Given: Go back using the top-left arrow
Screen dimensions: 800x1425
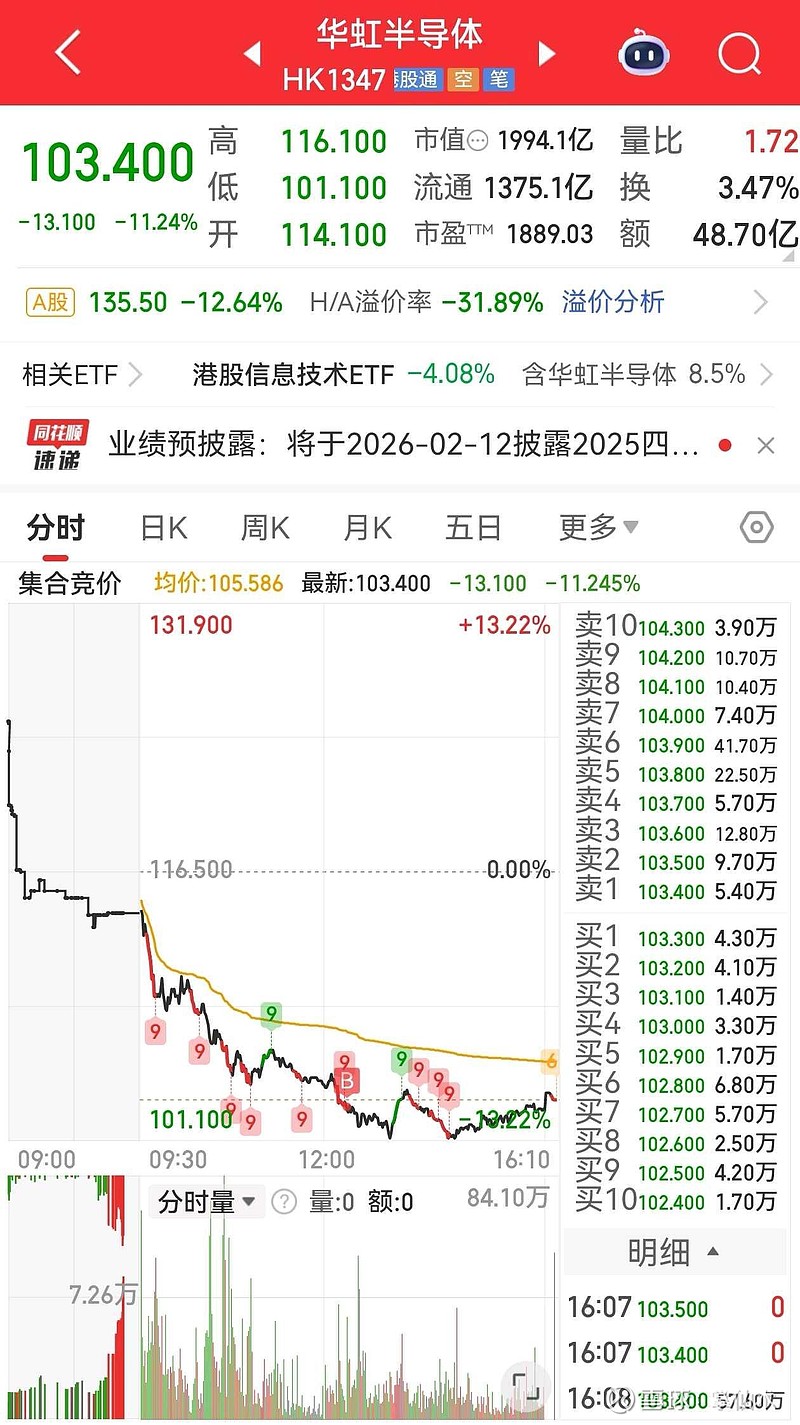Looking at the screenshot, I should (67, 52).
